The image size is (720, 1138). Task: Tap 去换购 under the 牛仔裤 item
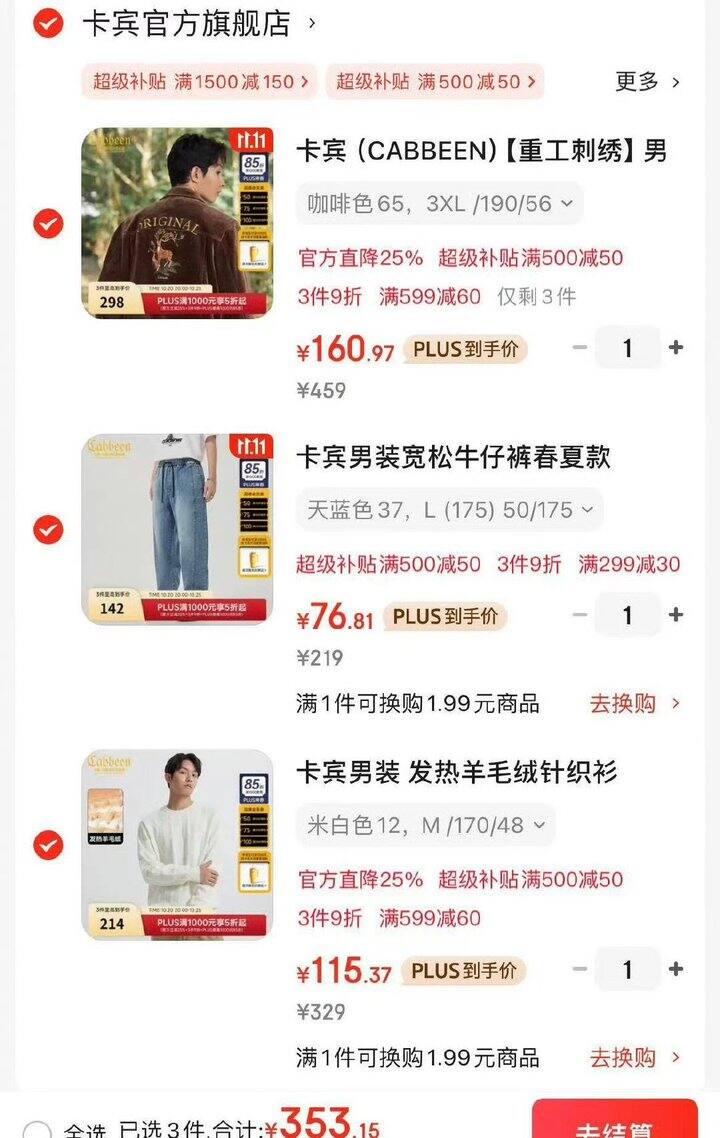tap(634, 704)
